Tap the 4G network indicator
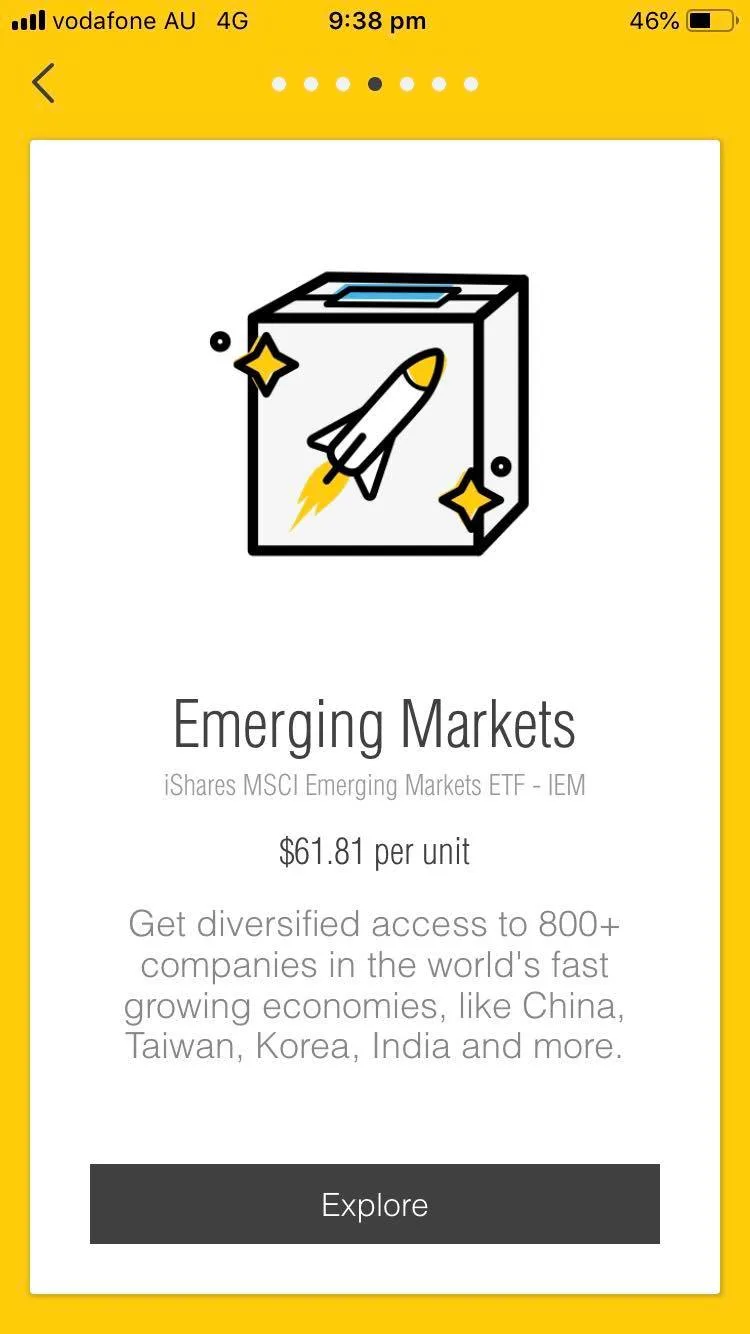This screenshot has height=1334, width=750. pyautogui.click(x=232, y=21)
